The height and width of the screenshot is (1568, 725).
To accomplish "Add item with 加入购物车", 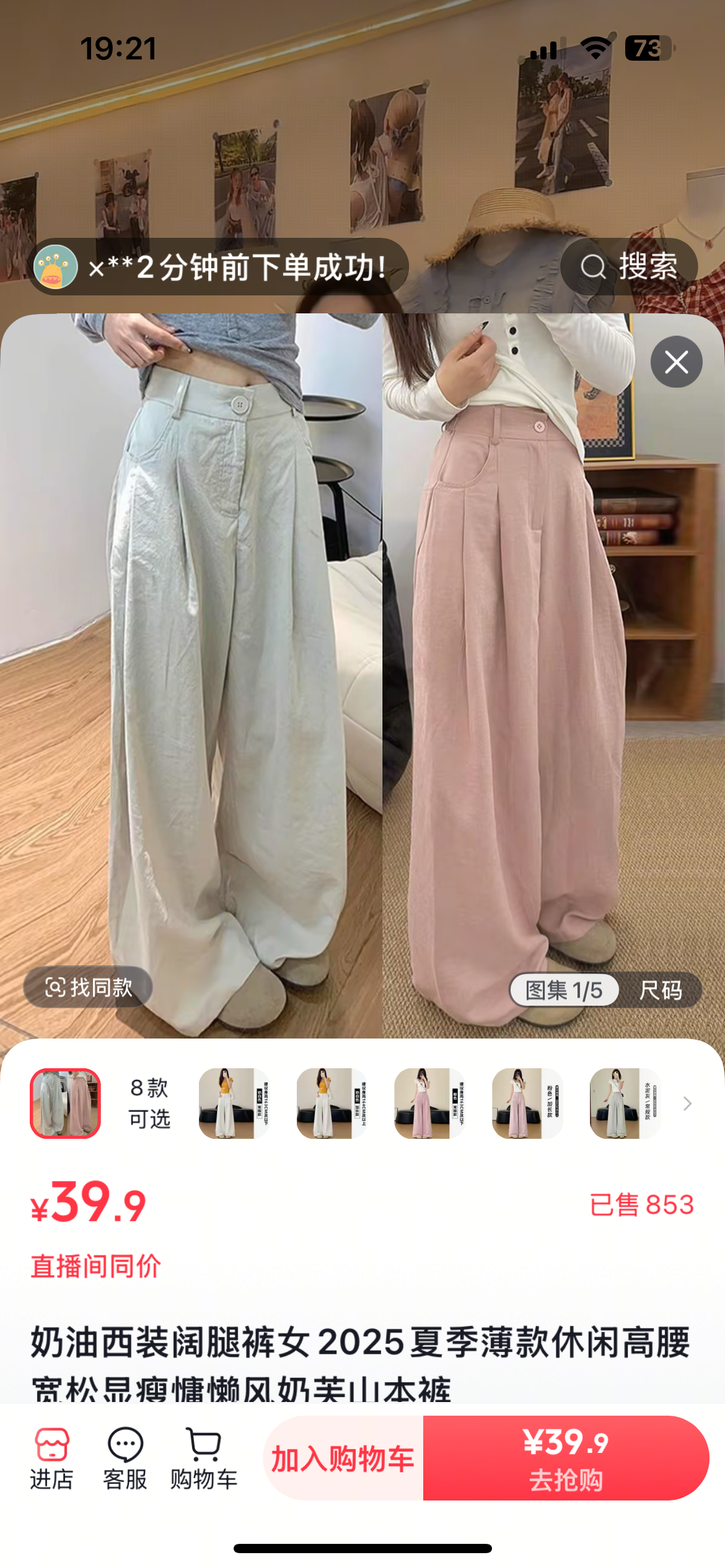I will click(x=343, y=1458).
